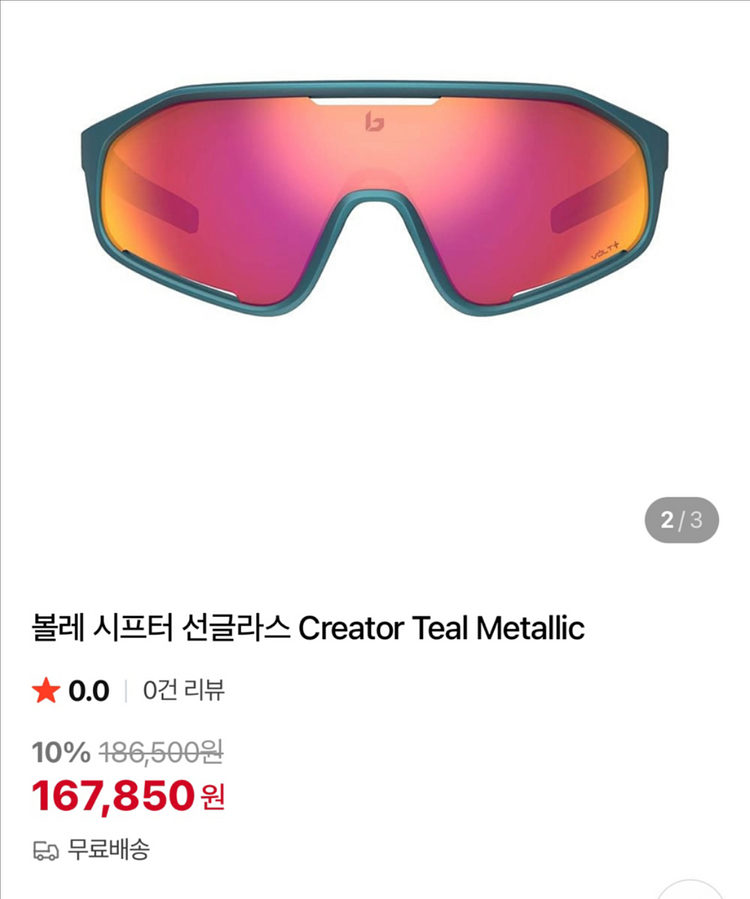Open the 0건 리뷰 reviews section
The height and width of the screenshot is (899, 750).
tap(184, 690)
